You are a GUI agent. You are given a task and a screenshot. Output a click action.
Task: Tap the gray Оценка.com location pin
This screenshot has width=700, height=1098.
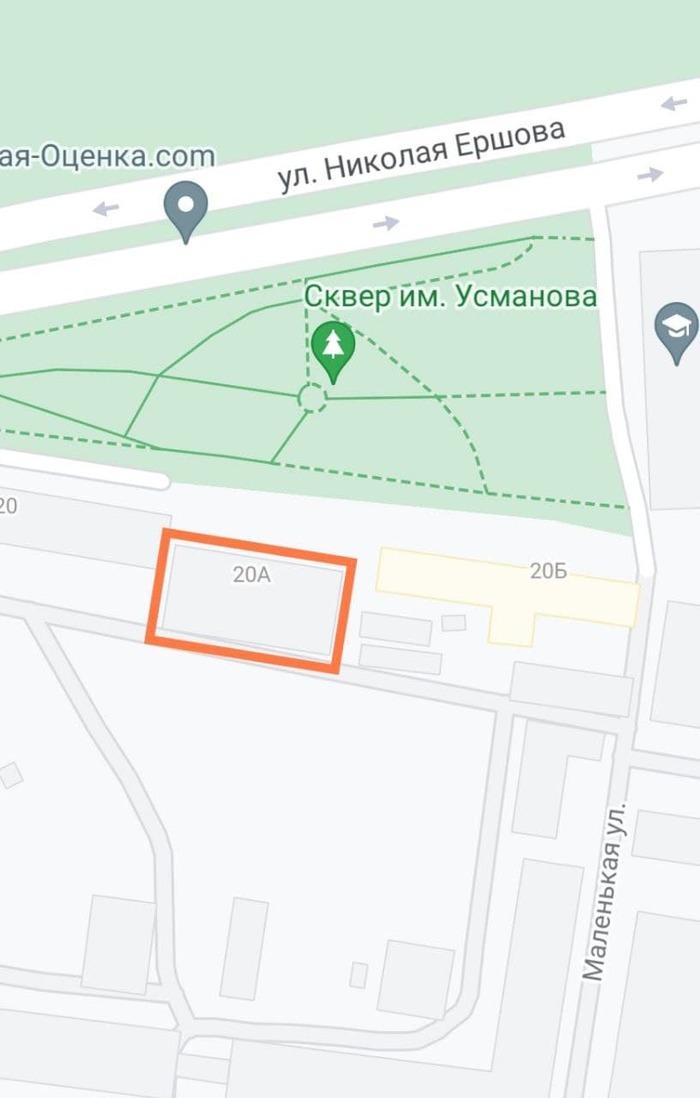point(186,211)
